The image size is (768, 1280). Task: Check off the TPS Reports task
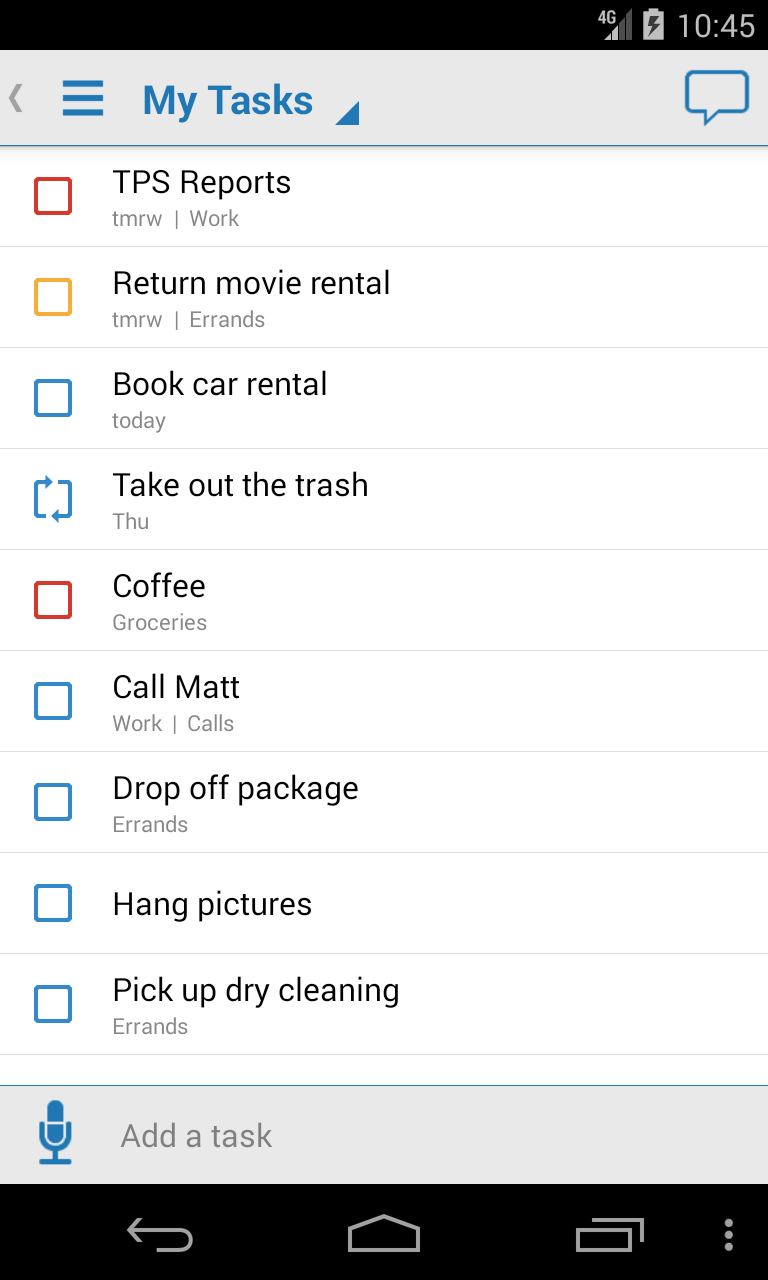click(53, 196)
